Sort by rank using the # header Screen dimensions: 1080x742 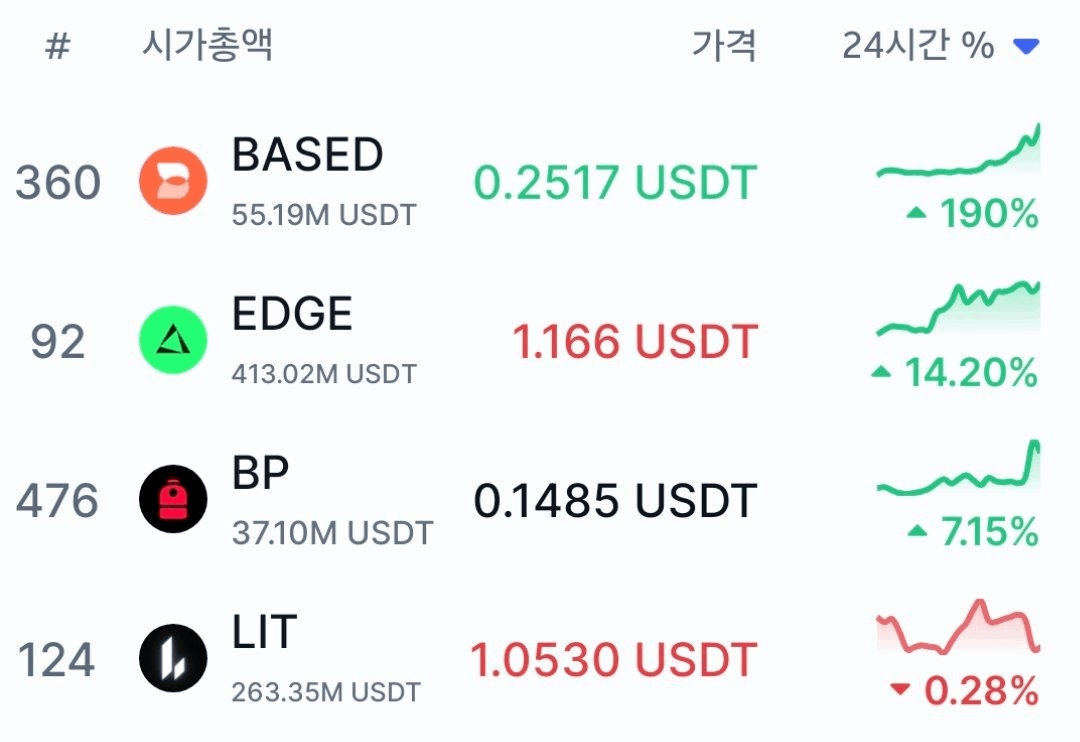(58, 46)
